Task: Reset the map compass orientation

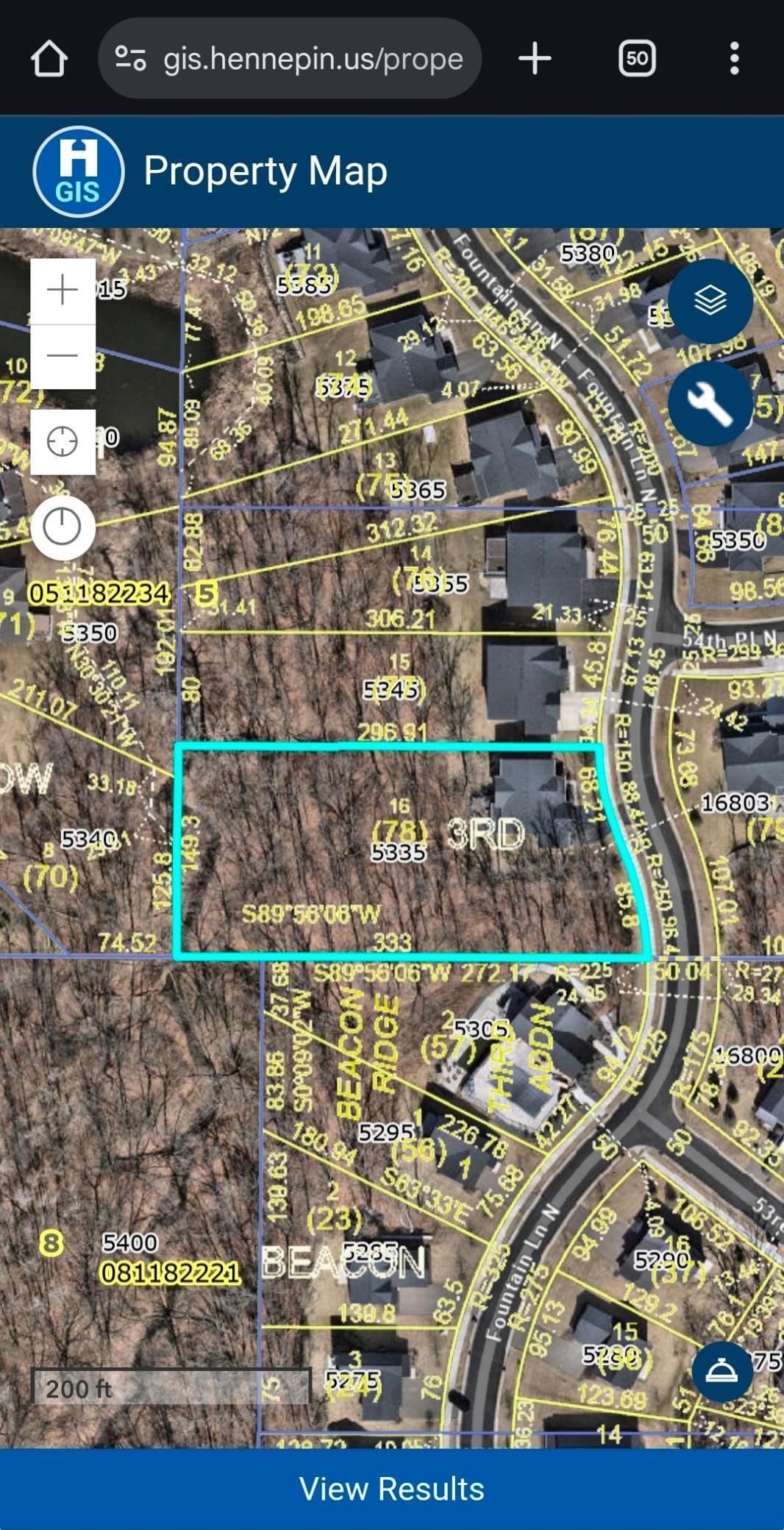Action: pos(63,527)
